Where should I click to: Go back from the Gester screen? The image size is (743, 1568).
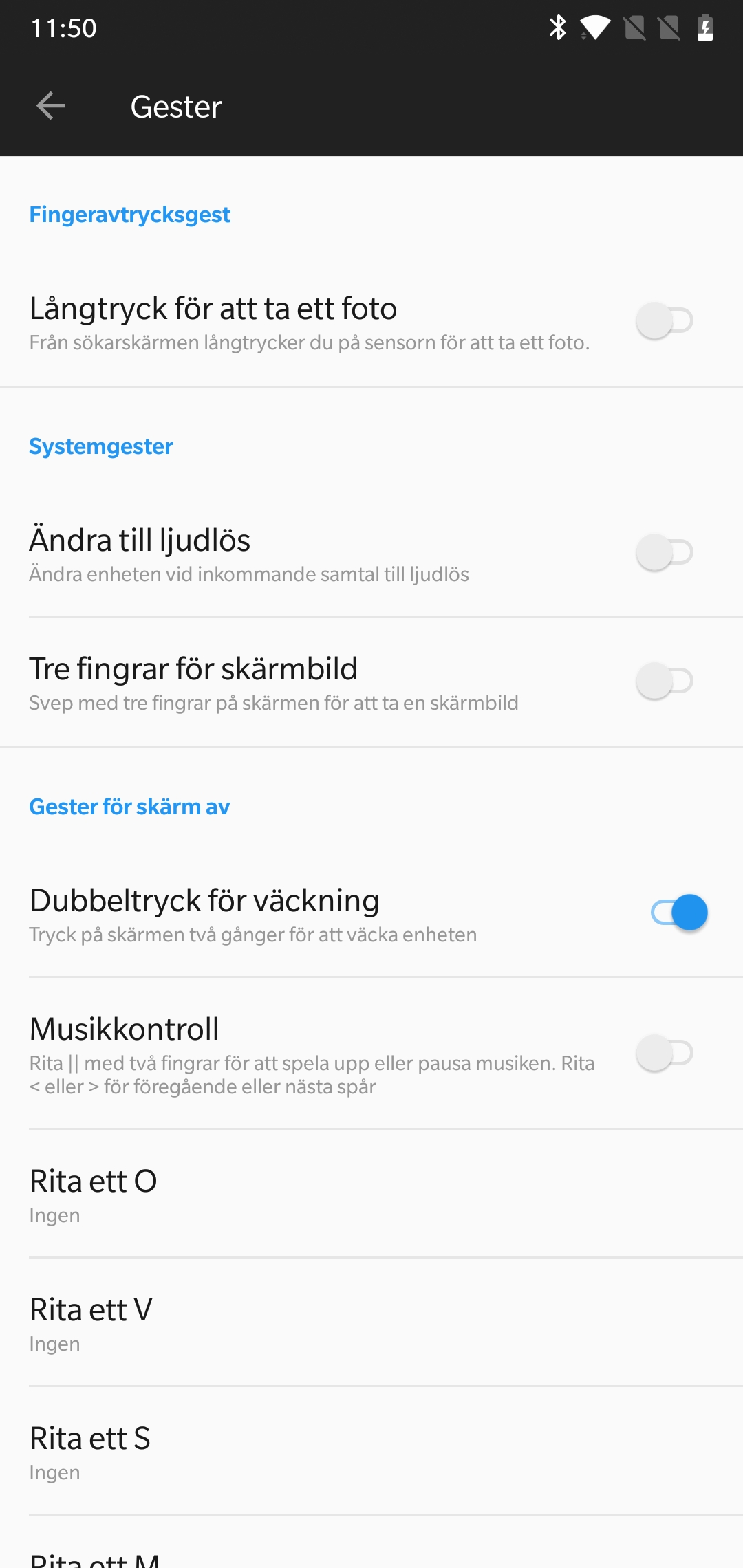pos(51,106)
